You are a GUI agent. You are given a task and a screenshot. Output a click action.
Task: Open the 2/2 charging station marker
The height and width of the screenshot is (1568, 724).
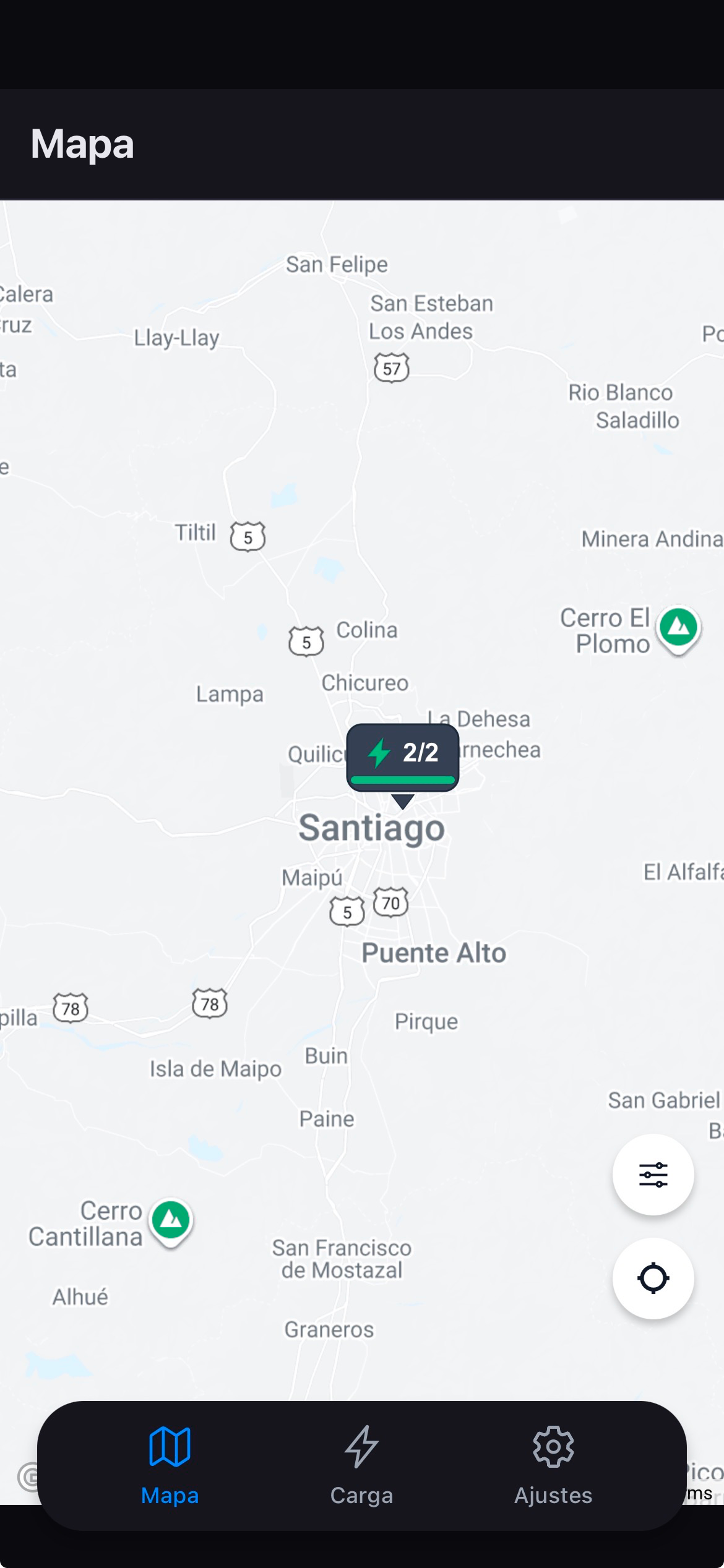pyautogui.click(x=403, y=757)
